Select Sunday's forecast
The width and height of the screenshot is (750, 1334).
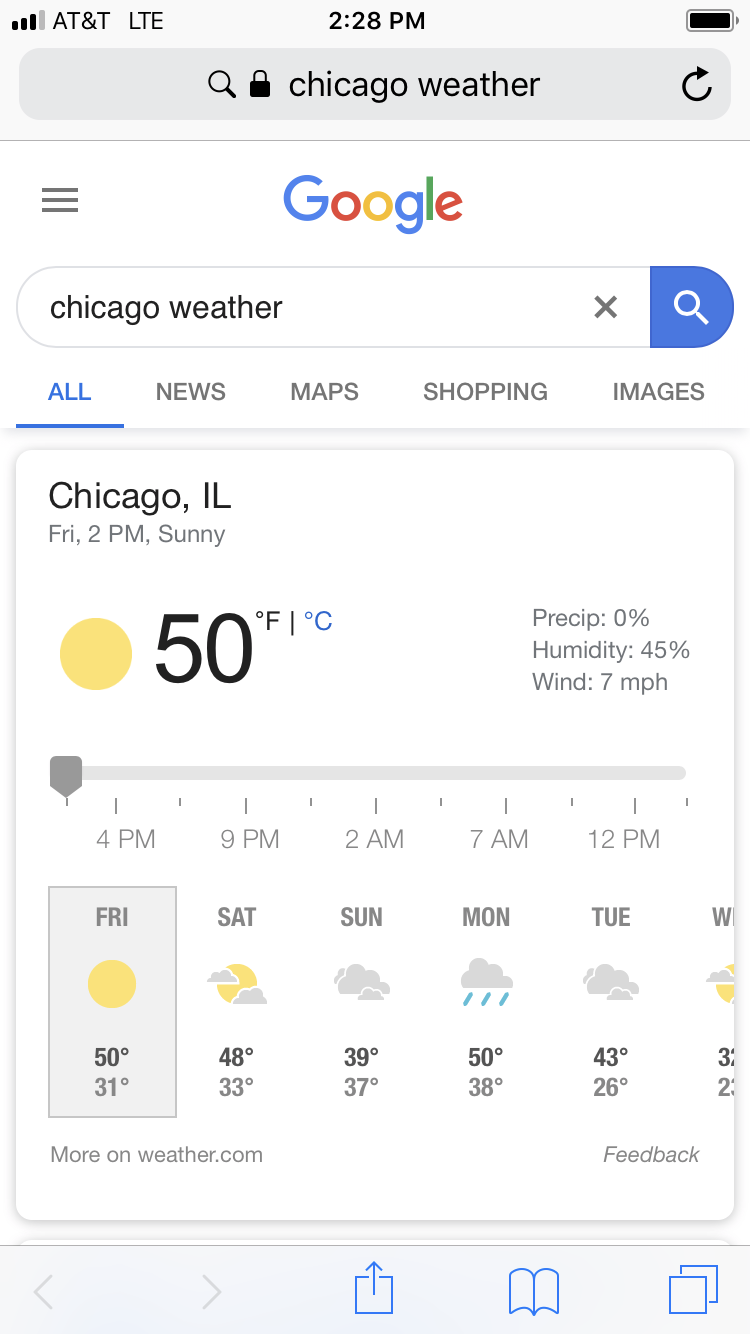361,1000
